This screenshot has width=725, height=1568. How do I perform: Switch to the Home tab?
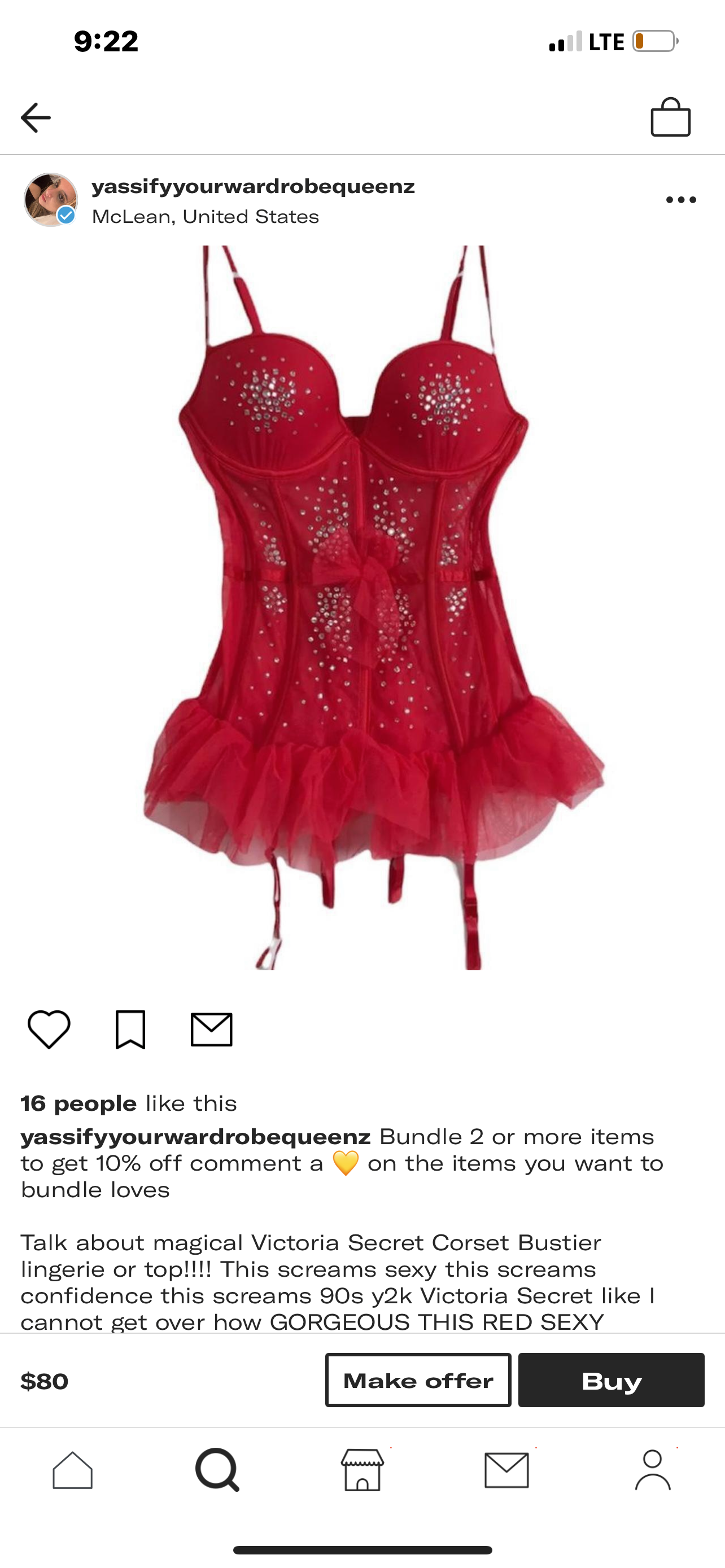(72, 1470)
